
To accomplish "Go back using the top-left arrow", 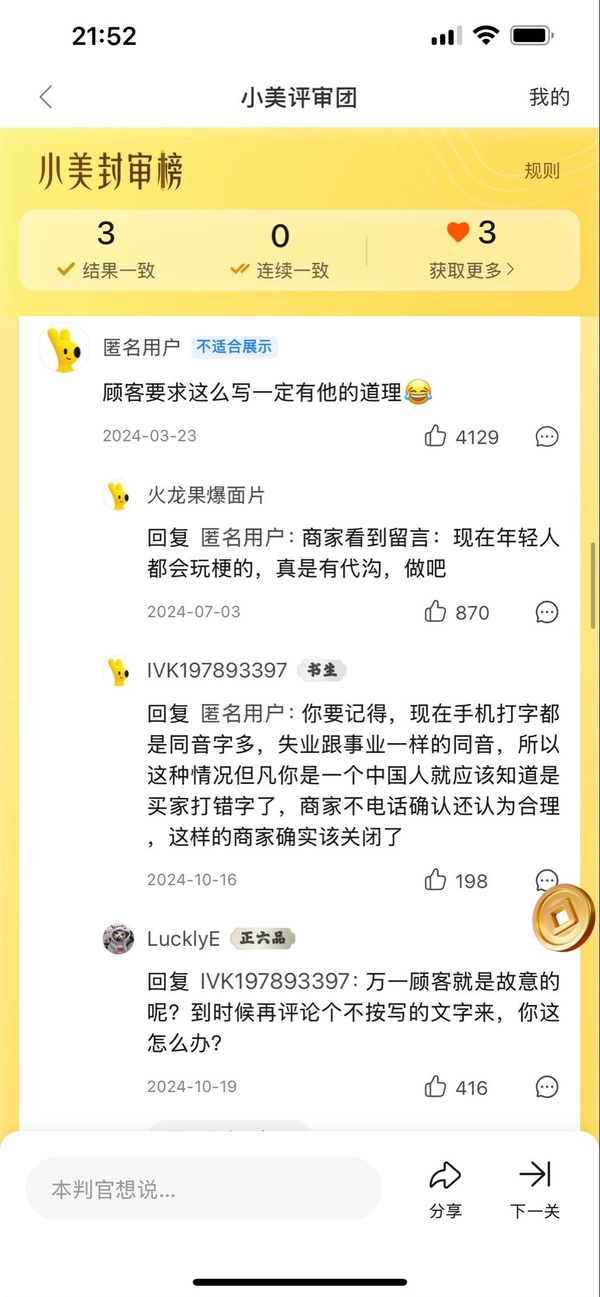I will pos(46,97).
